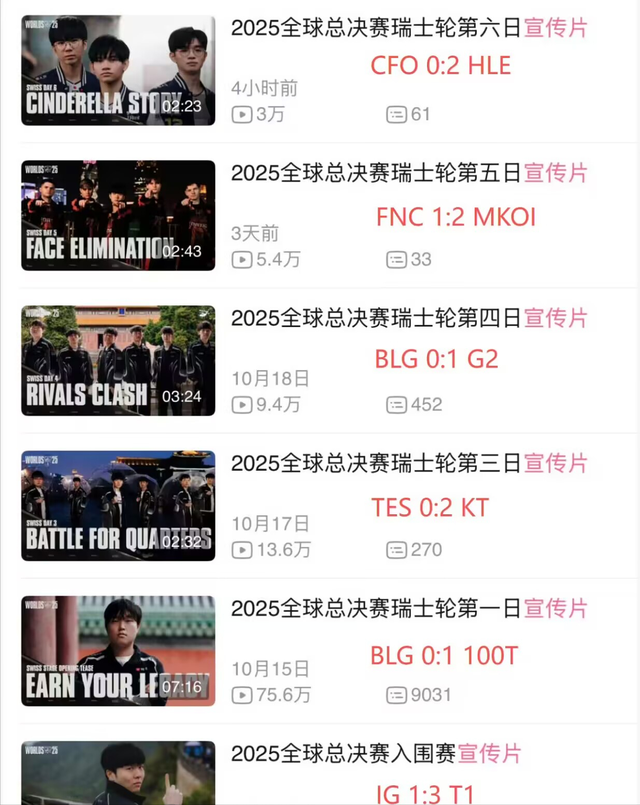Open the 瑞士轮第四日 Rivals Clash video
The image size is (640, 805).
(118, 360)
